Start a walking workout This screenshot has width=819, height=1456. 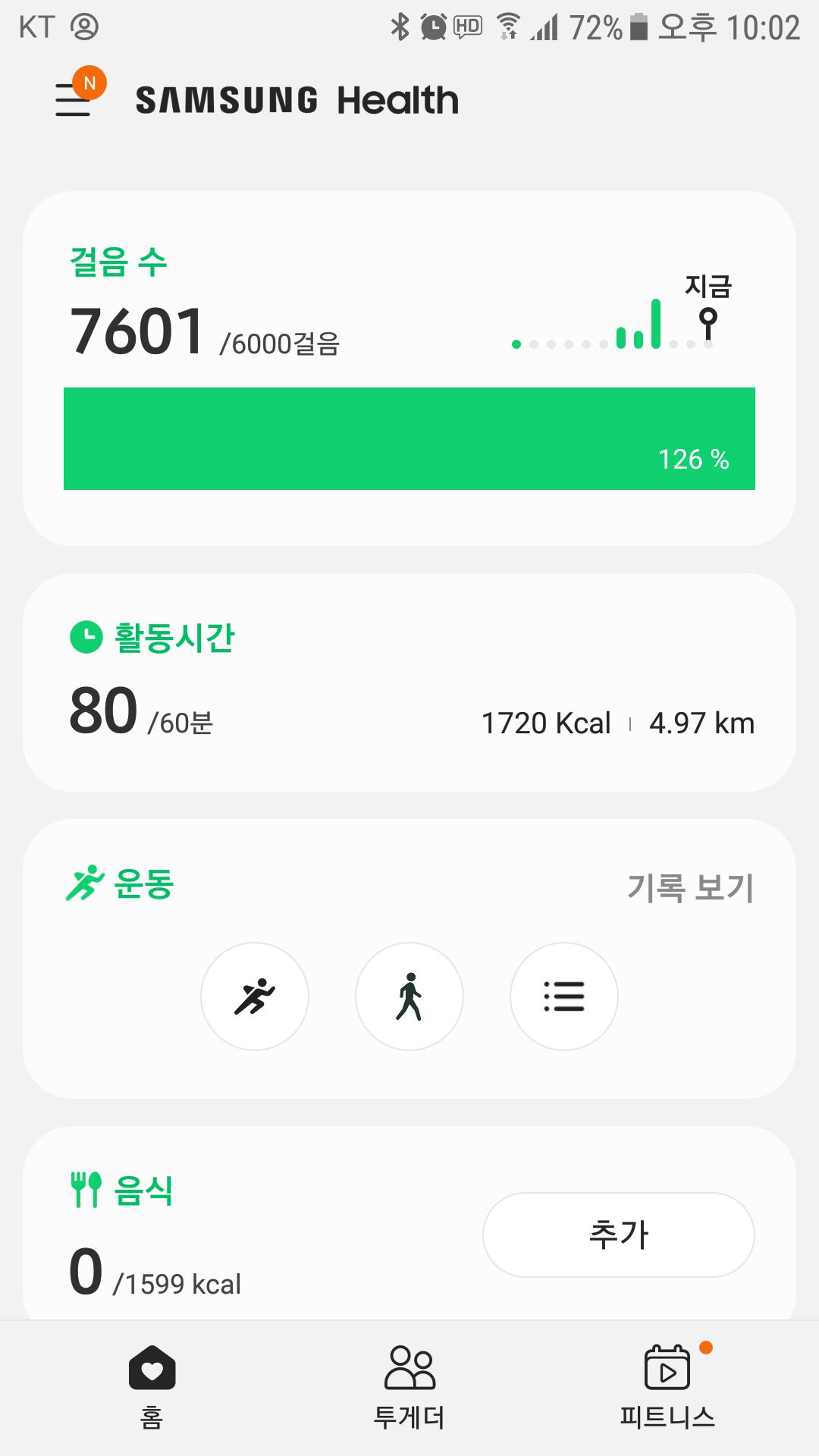[x=409, y=996]
